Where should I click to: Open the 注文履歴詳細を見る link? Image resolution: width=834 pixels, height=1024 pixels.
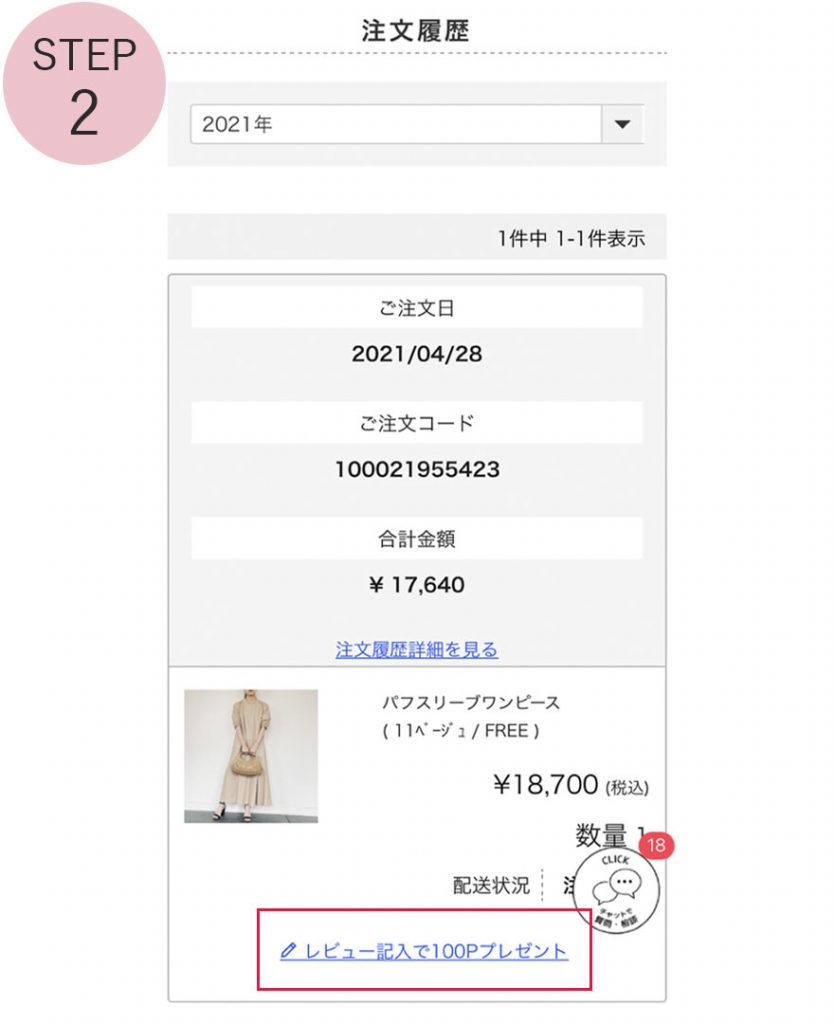pyautogui.click(x=416, y=650)
